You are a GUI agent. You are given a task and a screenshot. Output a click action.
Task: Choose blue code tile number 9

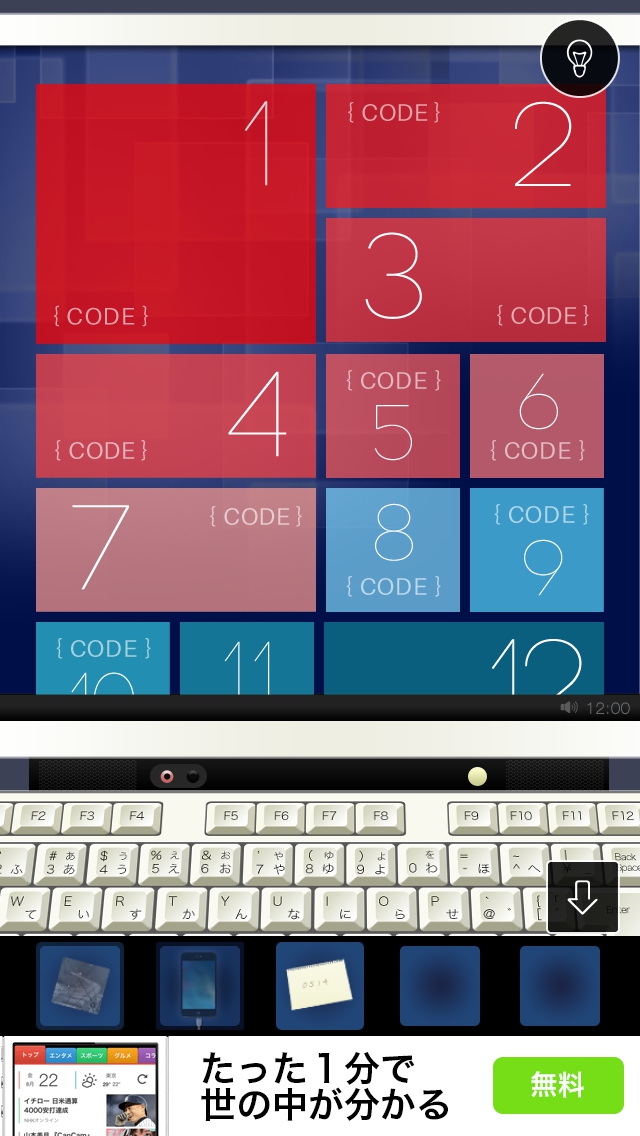point(537,550)
